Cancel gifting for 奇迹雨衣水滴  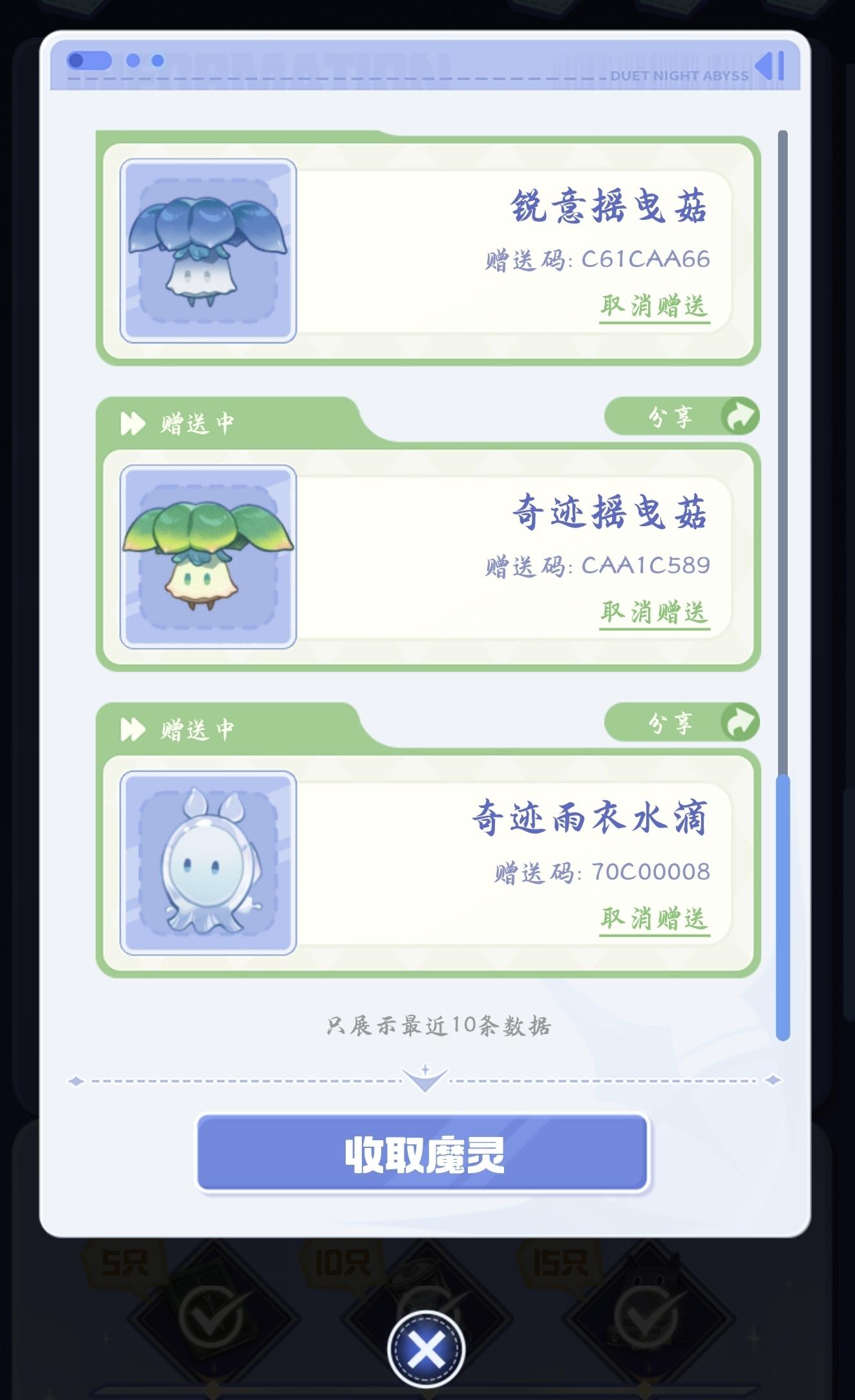[654, 918]
